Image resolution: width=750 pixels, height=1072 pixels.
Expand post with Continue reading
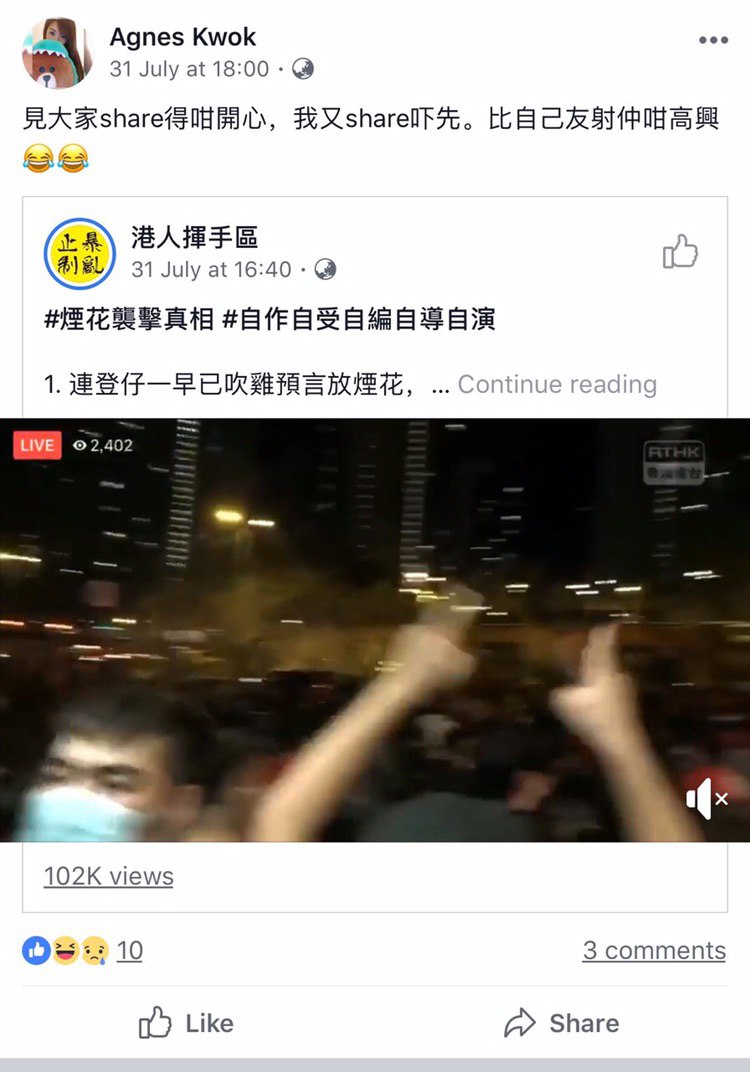[557, 384]
